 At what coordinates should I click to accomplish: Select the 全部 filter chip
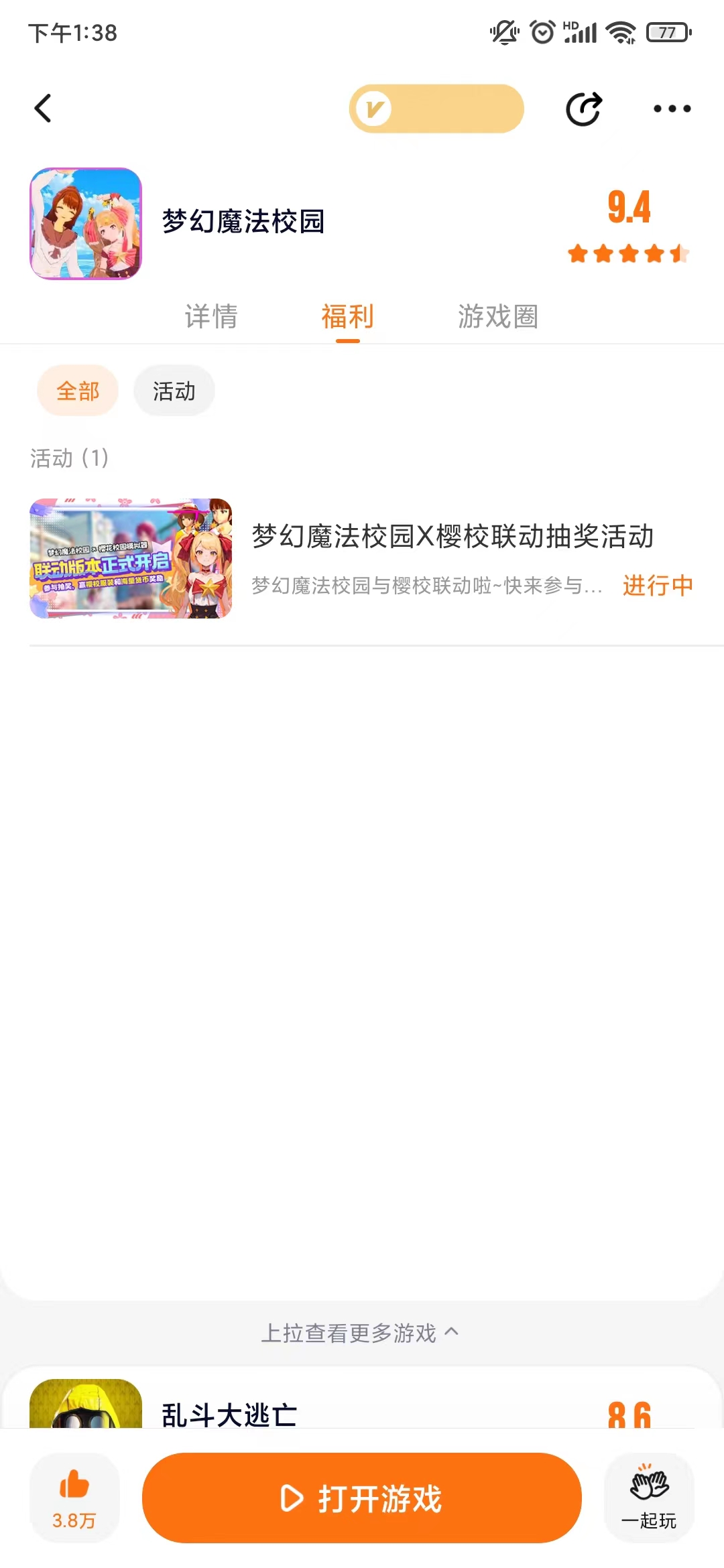[78, 391]
